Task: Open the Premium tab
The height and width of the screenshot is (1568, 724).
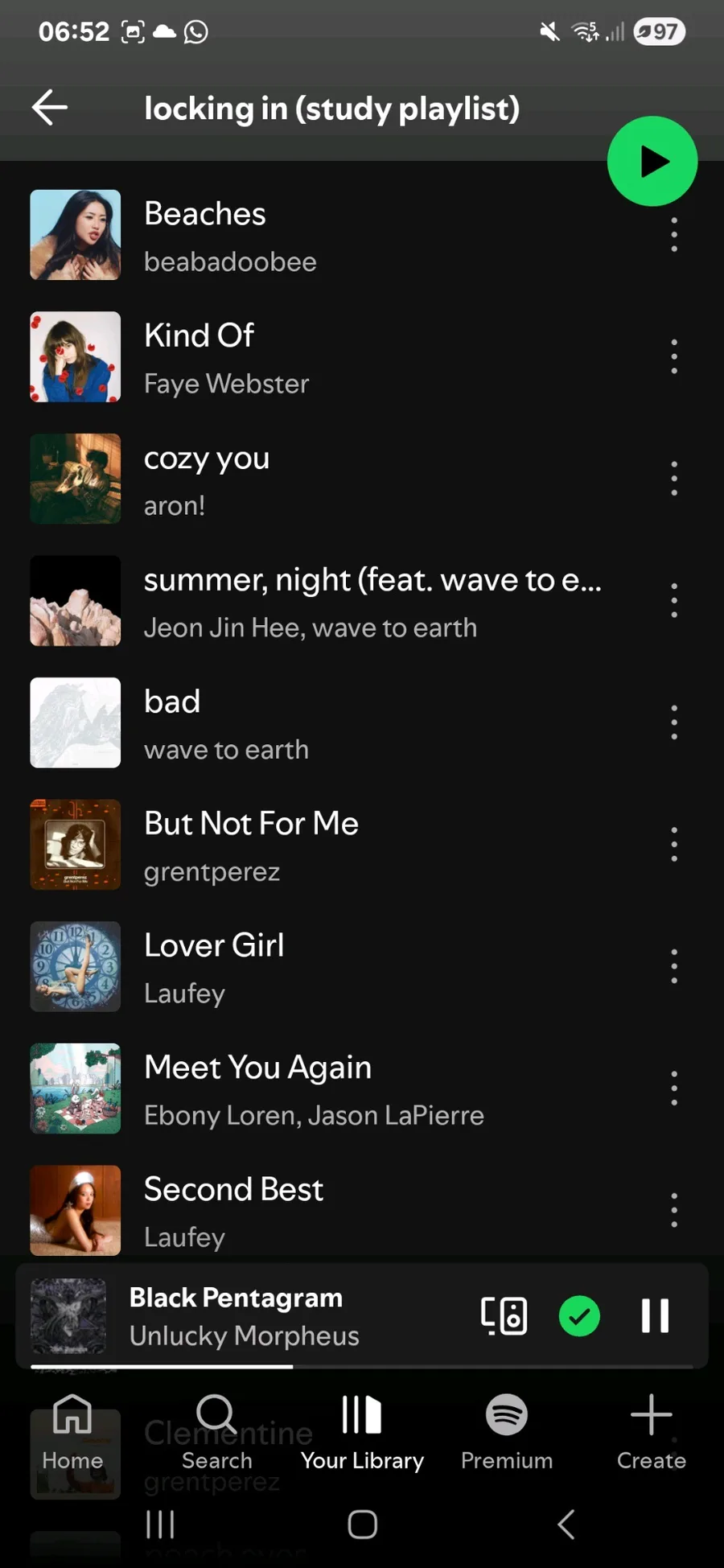Action: coord(507,1432)
